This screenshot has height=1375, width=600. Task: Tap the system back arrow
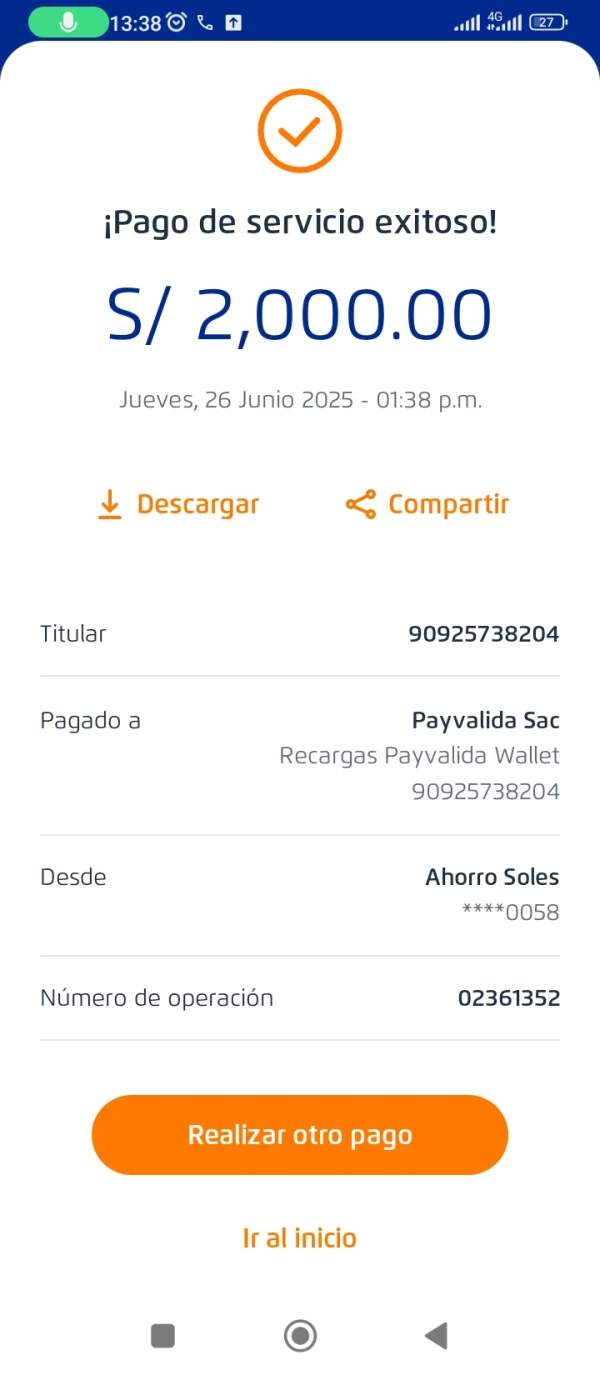tap(436, 1335)
